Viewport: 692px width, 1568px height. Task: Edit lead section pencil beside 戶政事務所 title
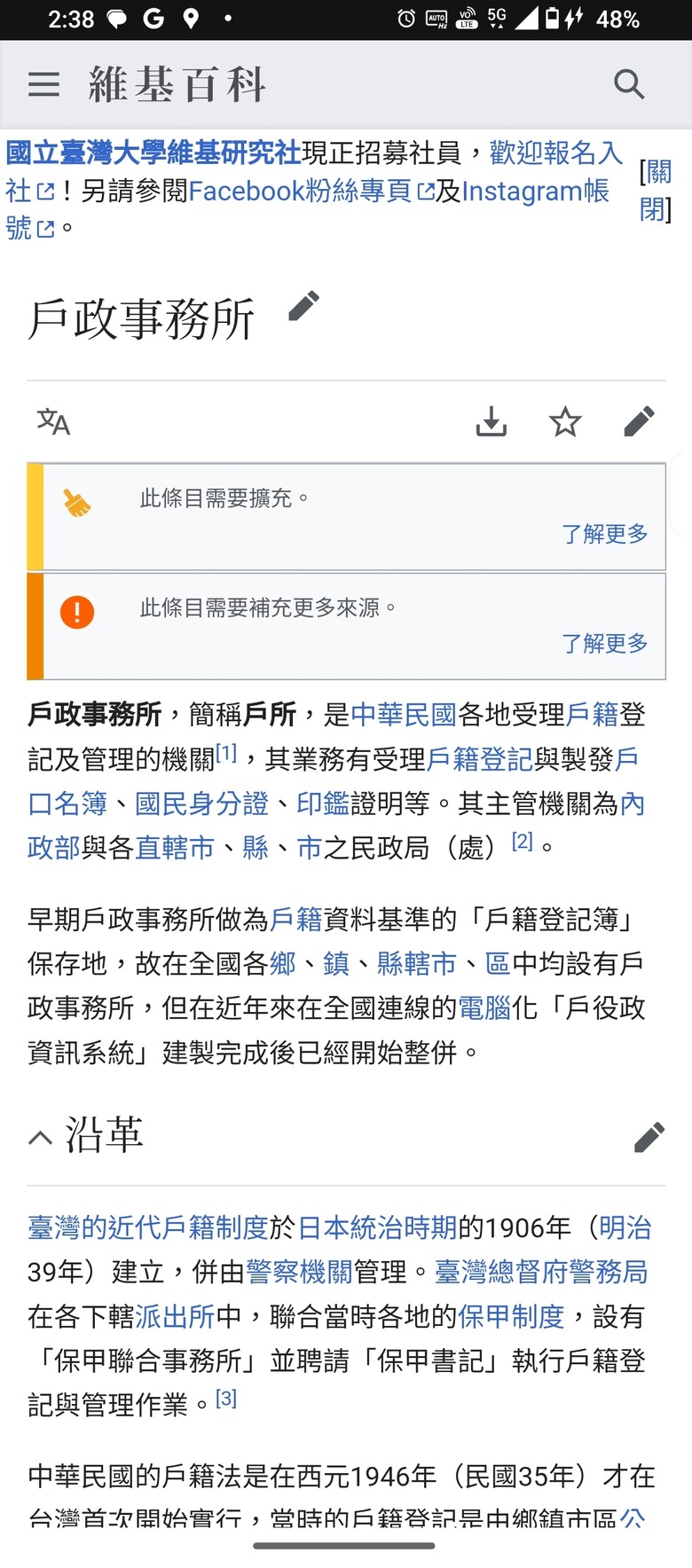tap(303, 307)
